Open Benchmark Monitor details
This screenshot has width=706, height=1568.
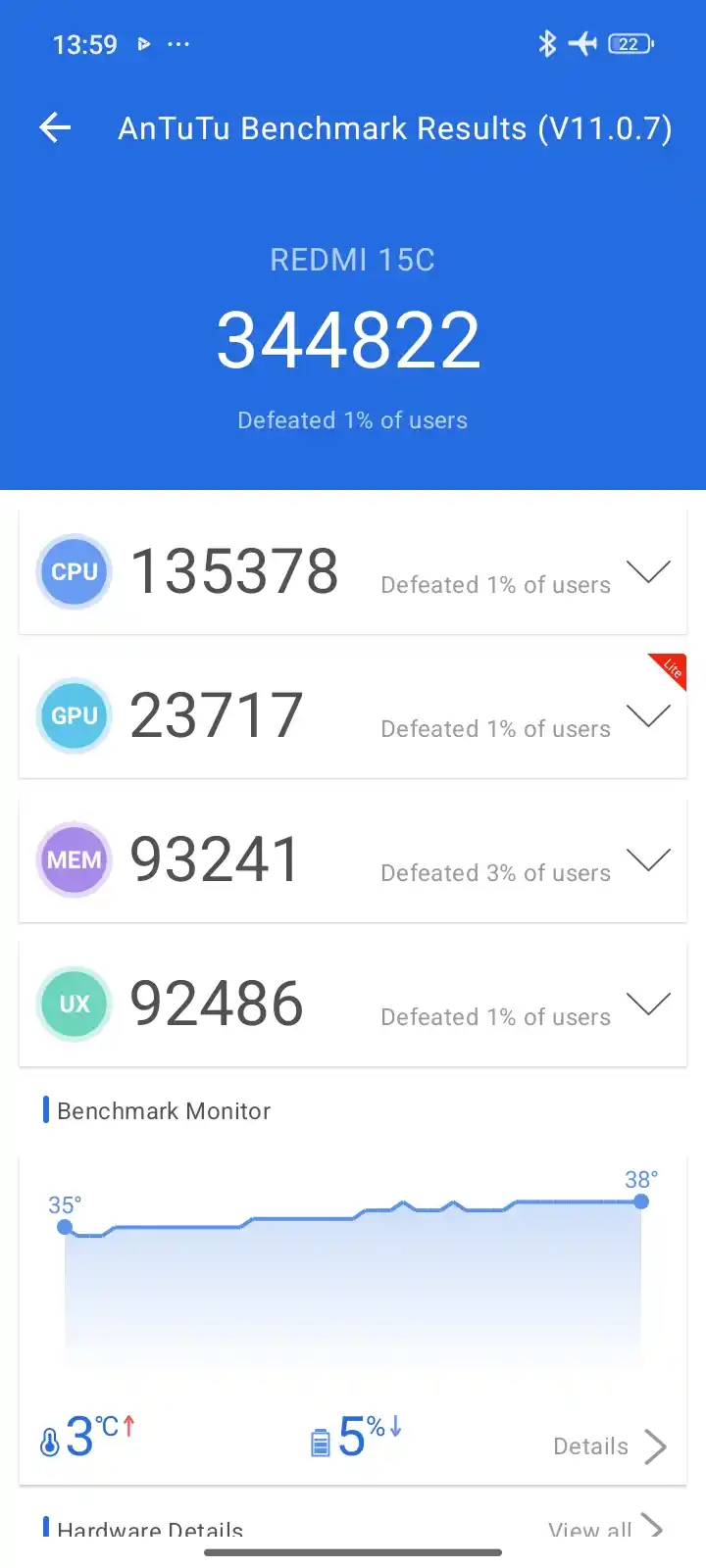coord(610,1446)
